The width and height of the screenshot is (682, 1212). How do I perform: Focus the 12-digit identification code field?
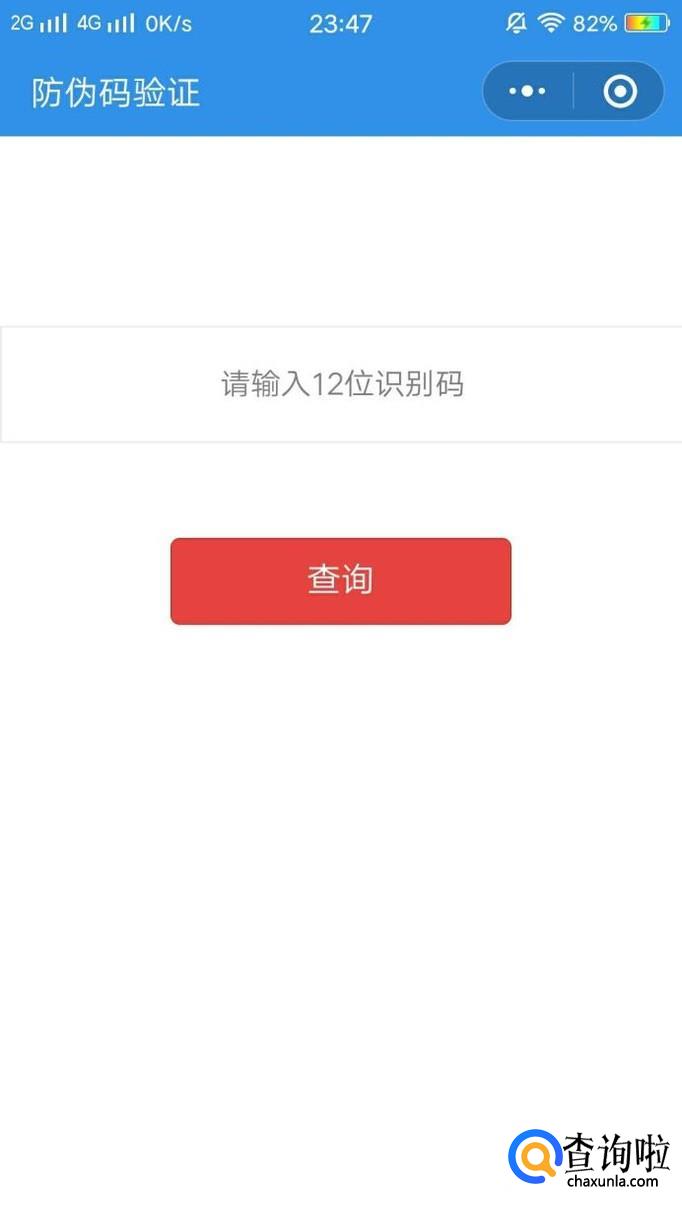341,384
